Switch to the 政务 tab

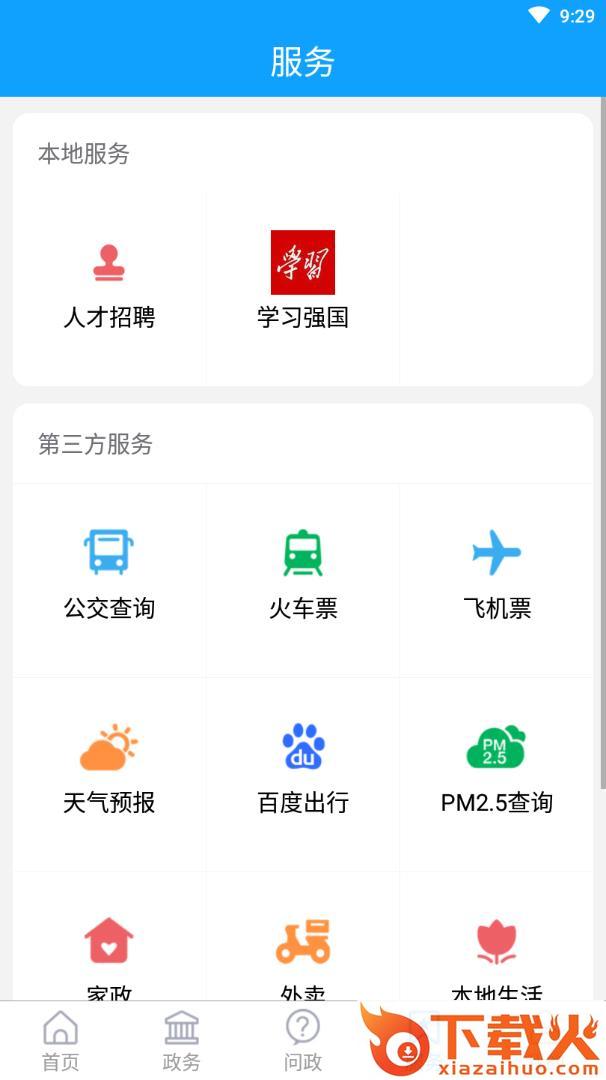[x=181, y=1041]
